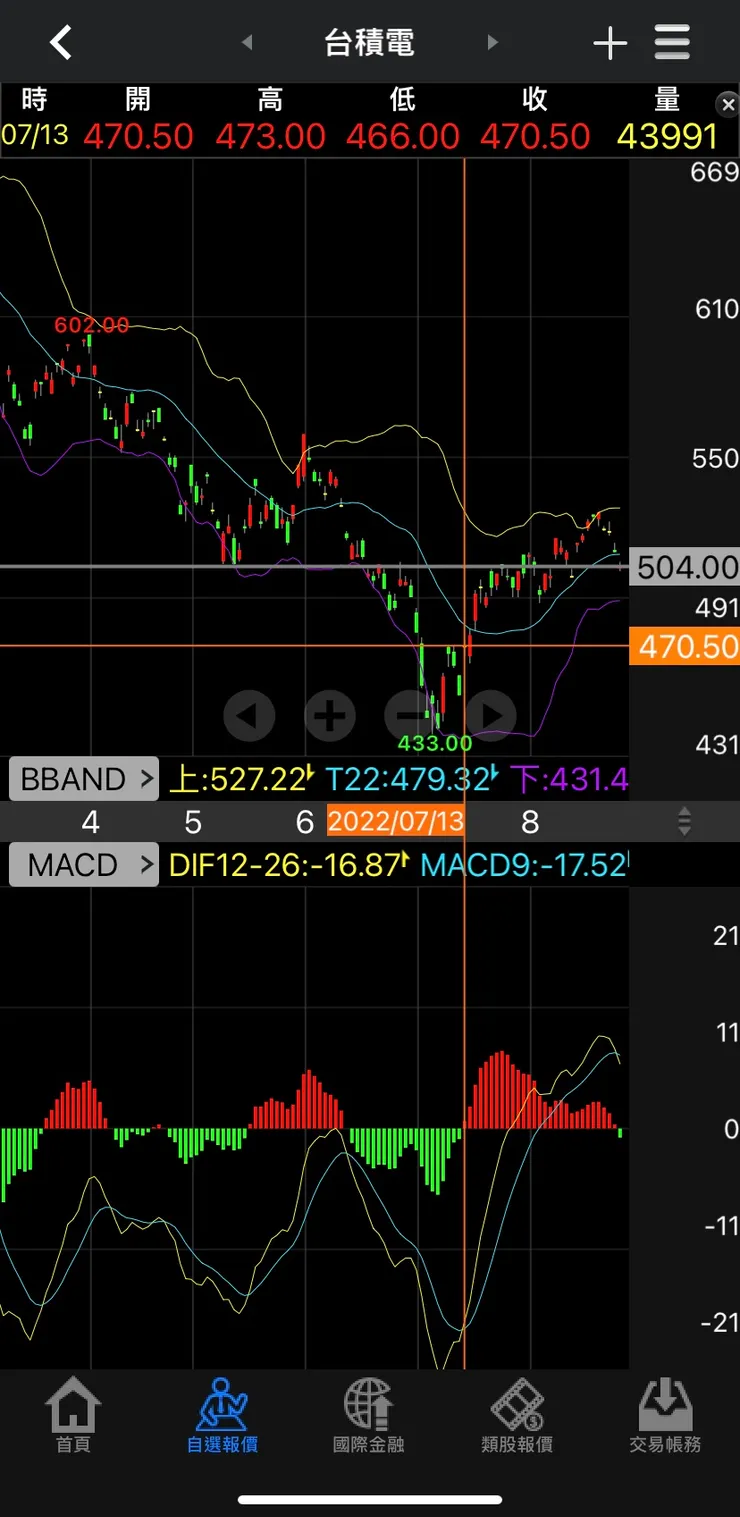Change the MACD indicator
This screenshot has width=740, height=1517.
click(83, 865)
